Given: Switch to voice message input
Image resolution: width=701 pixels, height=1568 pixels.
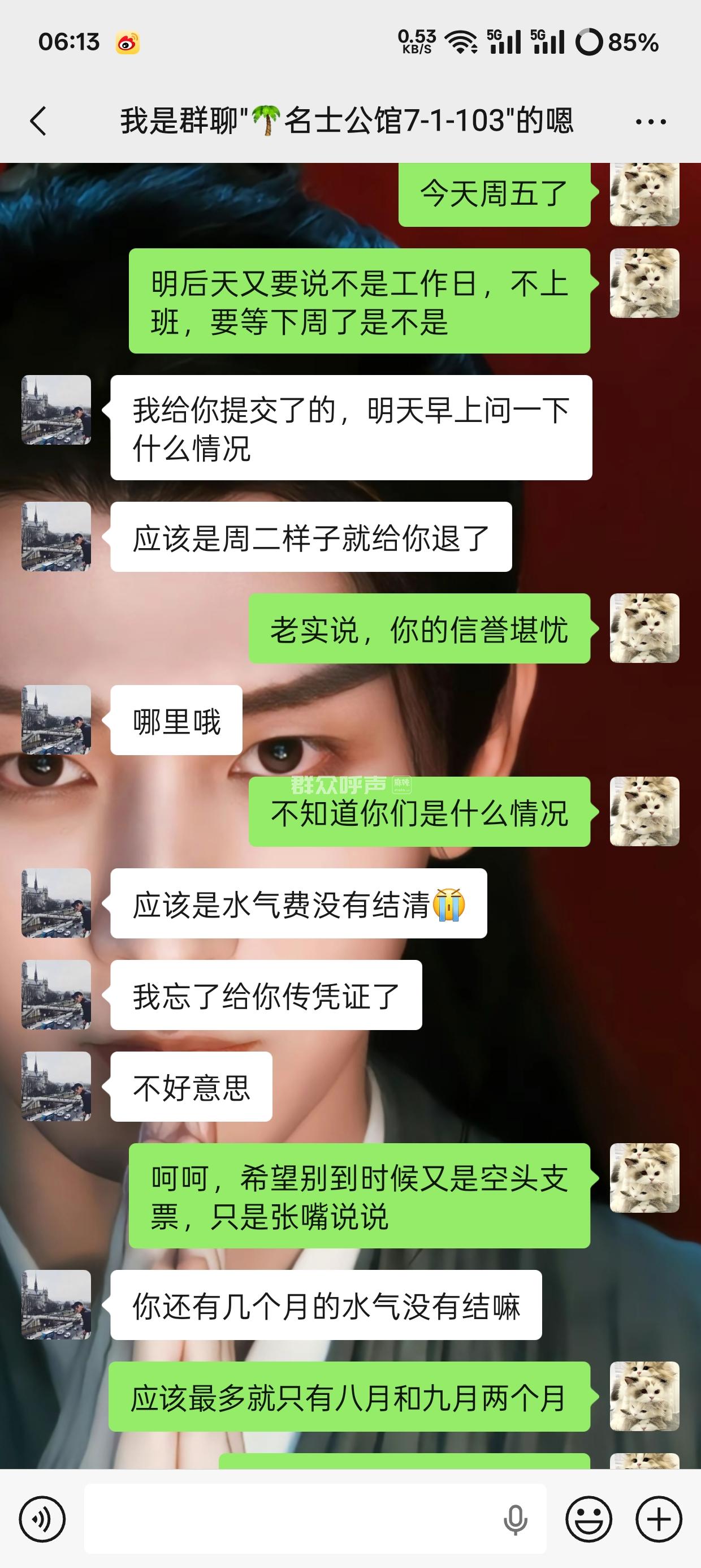Looking at the screenshot, I should tap(42, 1520).
